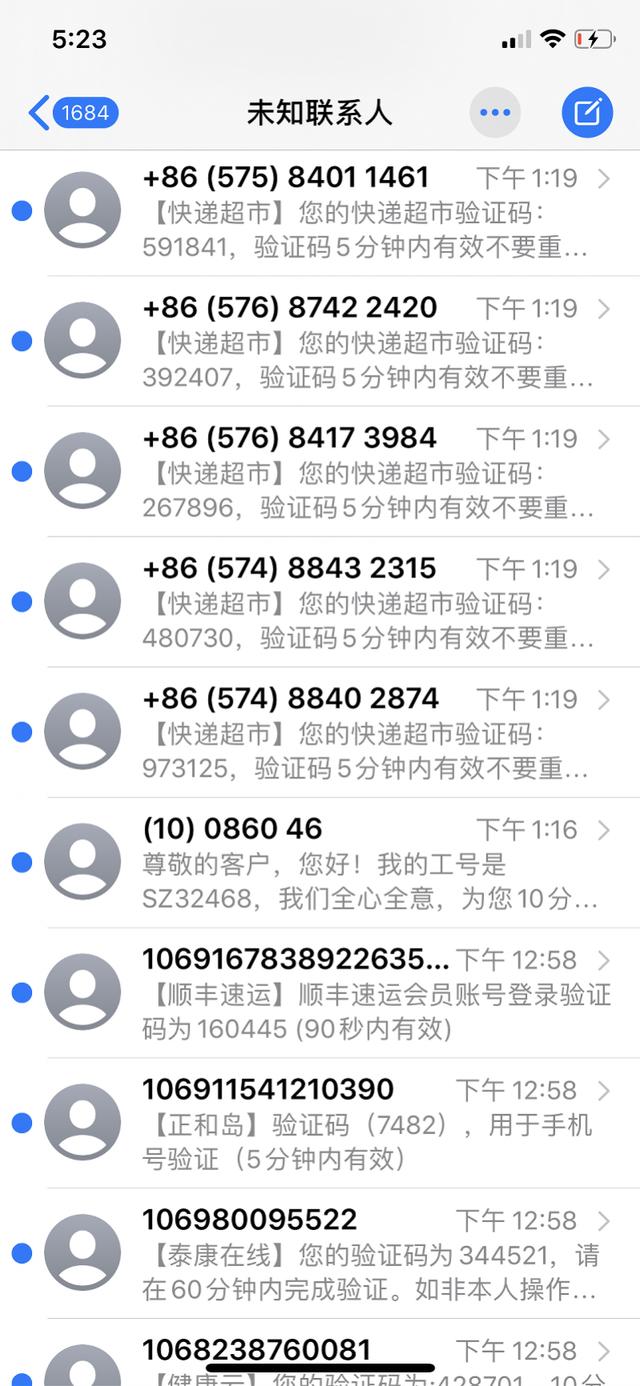Viewport: 640px width, 1386px height.
Task: Compose a new message
Action: (587, 113)
